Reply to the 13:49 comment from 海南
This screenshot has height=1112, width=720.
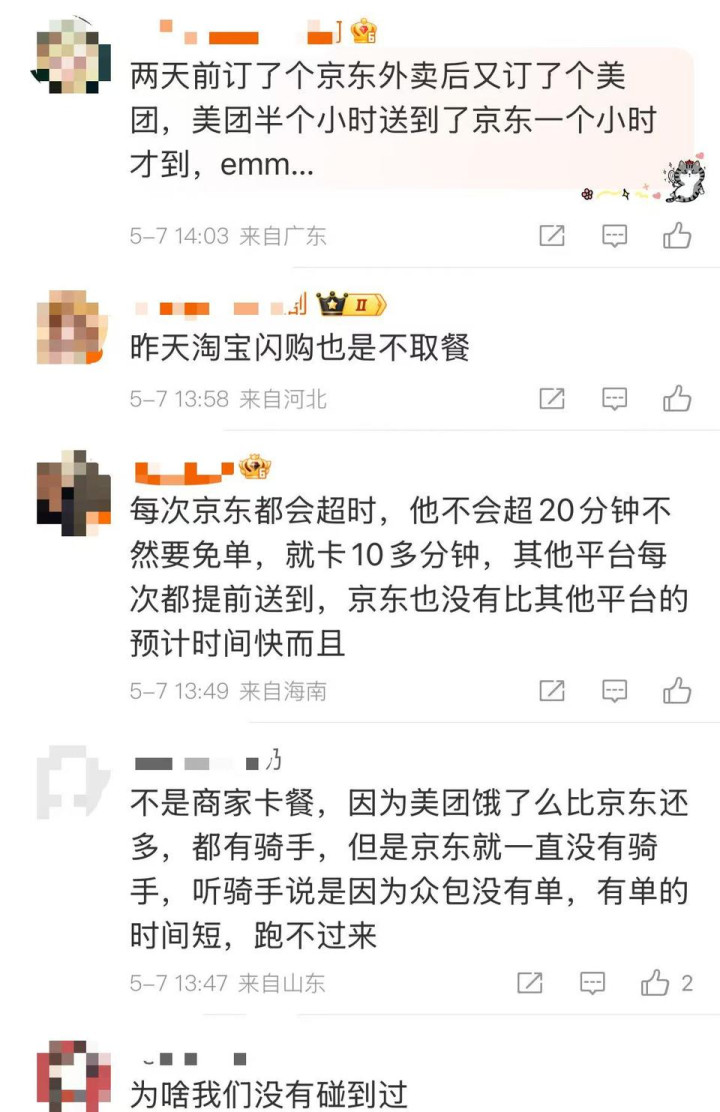pos(614,690)
